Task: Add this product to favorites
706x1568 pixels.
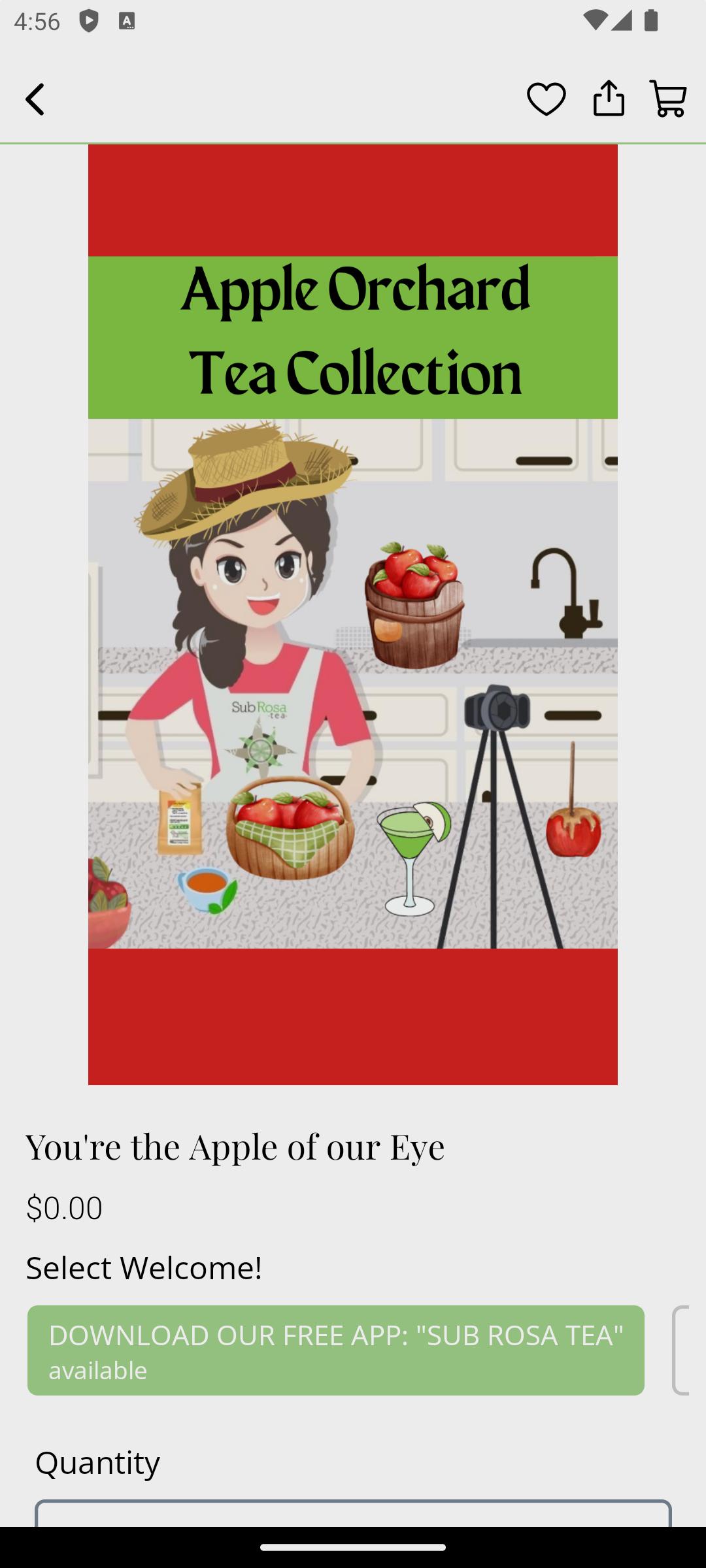Action: pos(546,99)
